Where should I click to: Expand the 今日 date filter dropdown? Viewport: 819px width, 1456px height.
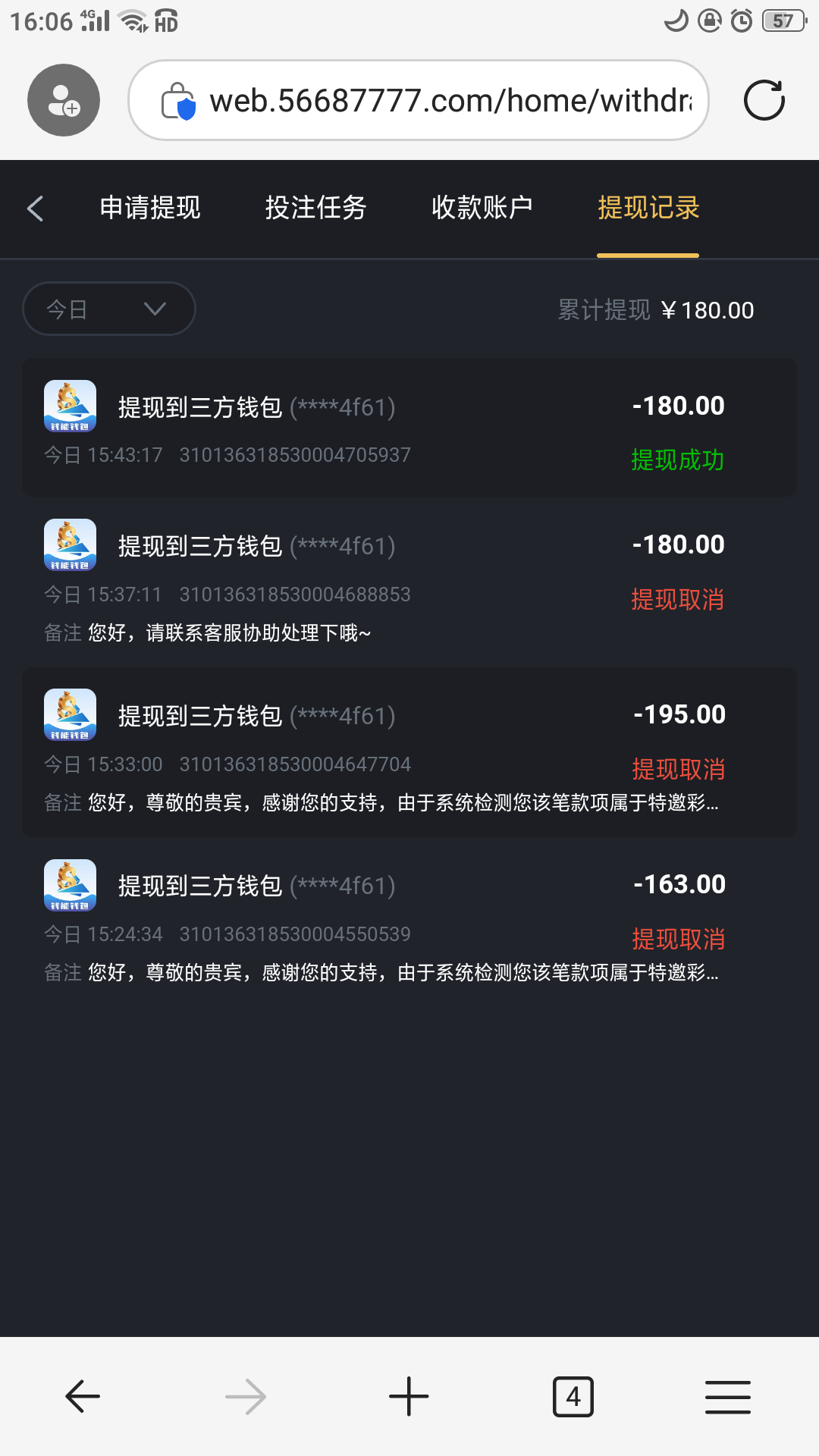tap(109, 309)
